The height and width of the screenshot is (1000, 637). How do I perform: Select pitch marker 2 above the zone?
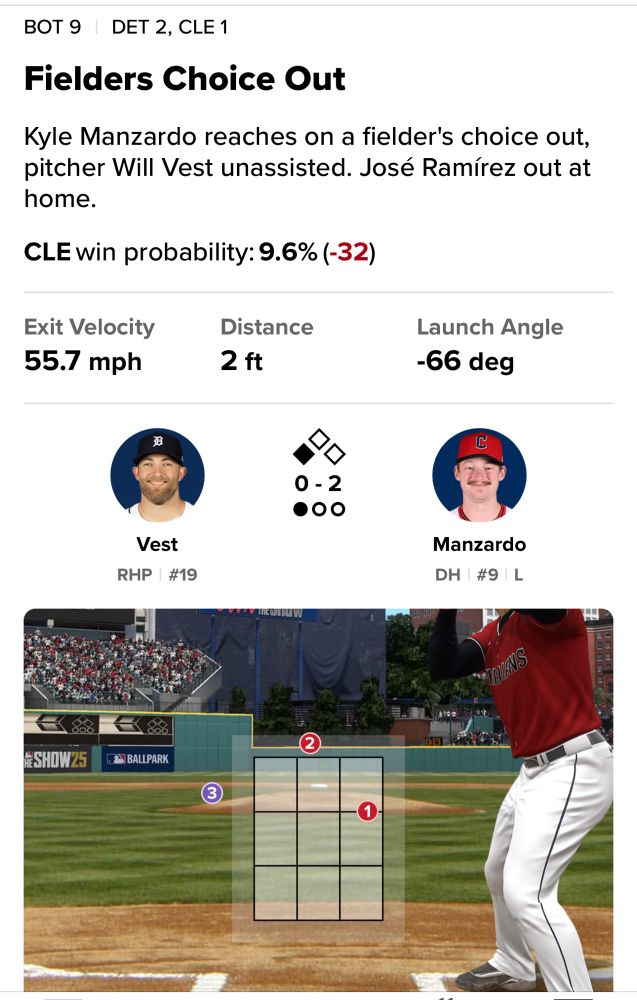click(310, 743)
